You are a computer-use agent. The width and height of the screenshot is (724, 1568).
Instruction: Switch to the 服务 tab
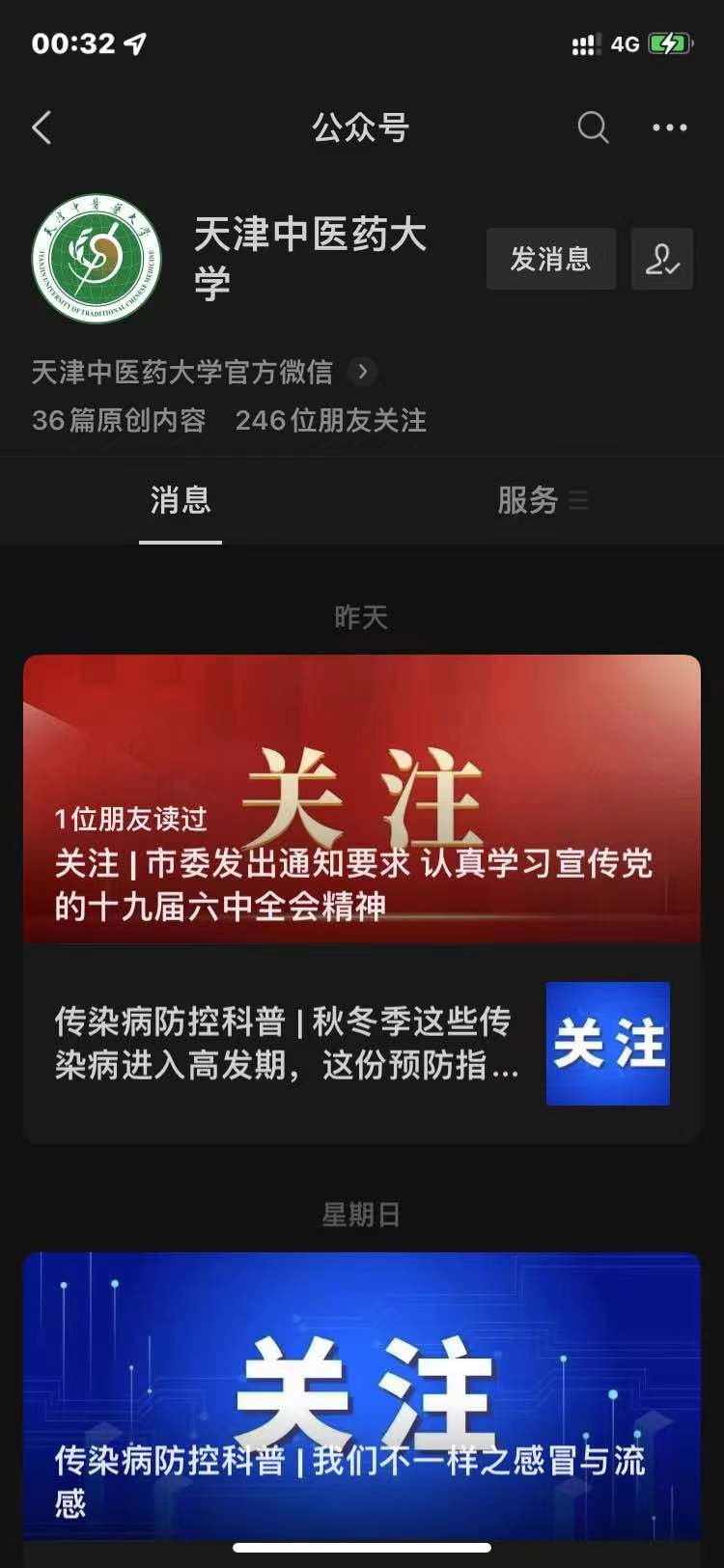click(x=542, y=500)
